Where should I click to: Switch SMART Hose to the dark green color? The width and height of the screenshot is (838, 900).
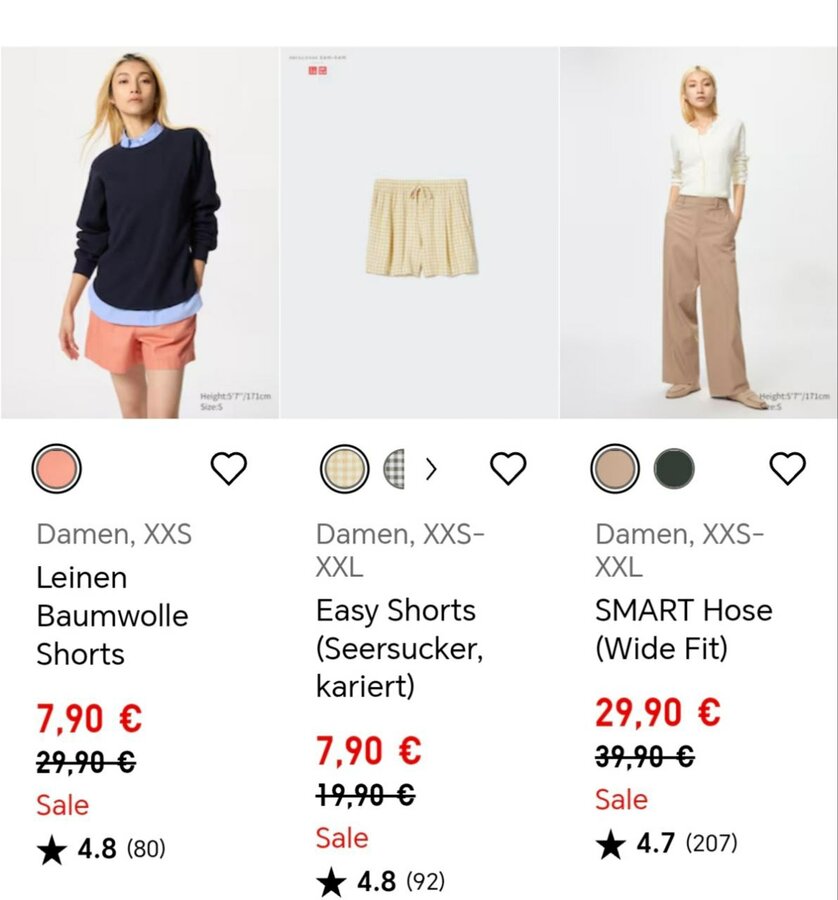click(674, 468)
